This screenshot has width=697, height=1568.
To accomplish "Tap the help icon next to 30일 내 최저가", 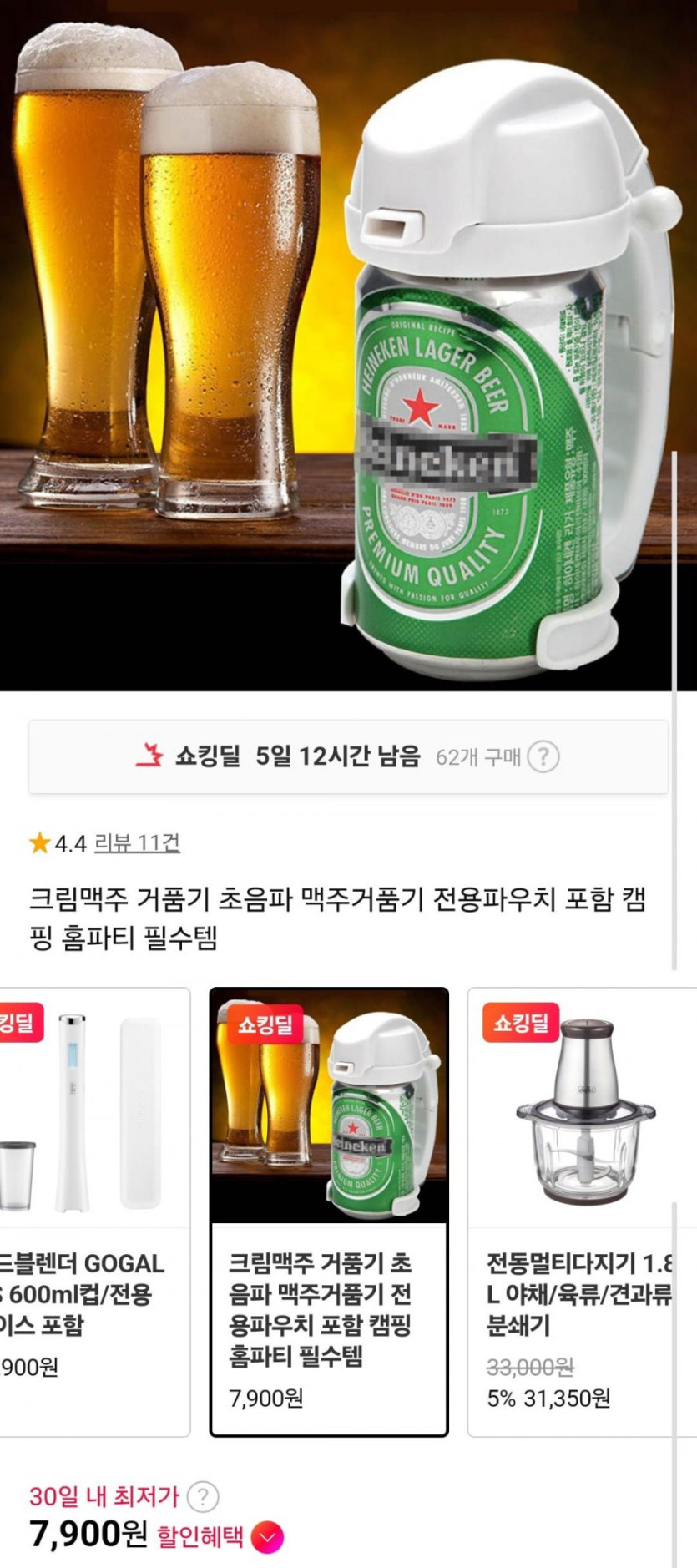I will pos(203,1497).
